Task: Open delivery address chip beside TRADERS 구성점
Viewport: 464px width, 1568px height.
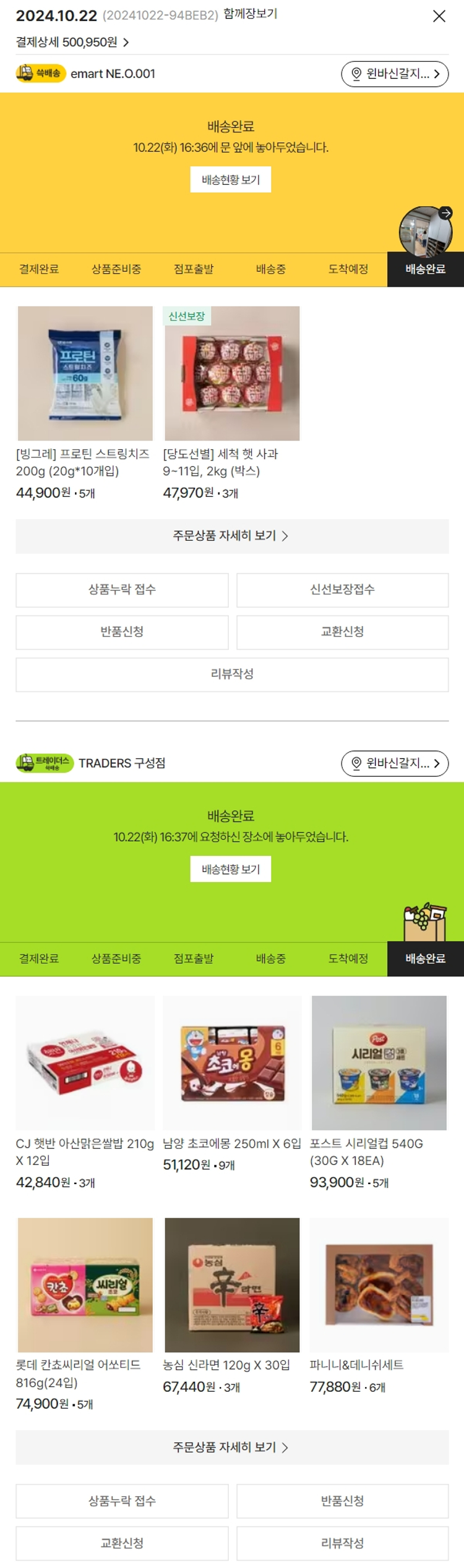Action: click(x=394, y=763)
